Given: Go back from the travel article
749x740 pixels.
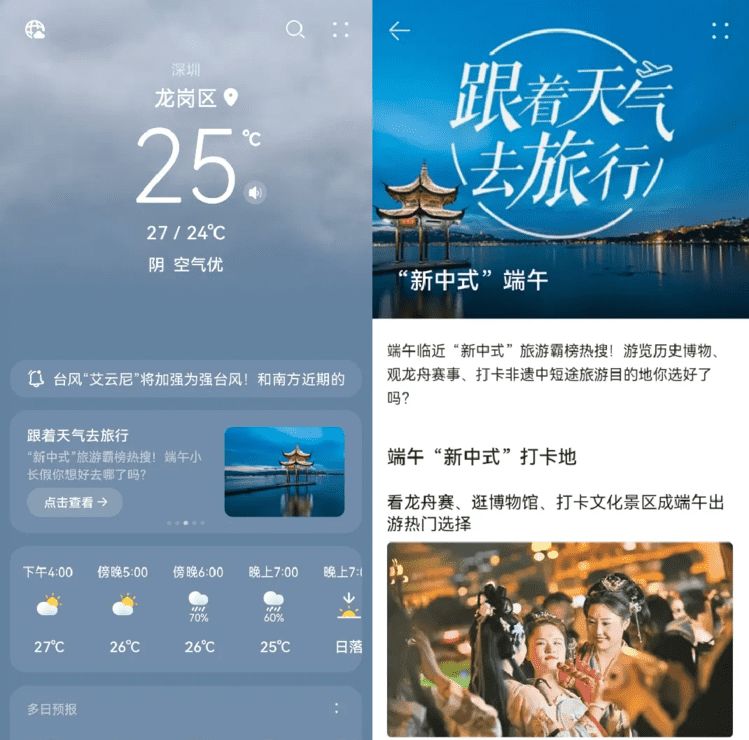Looking at the screenshot, I should point(399,31).
